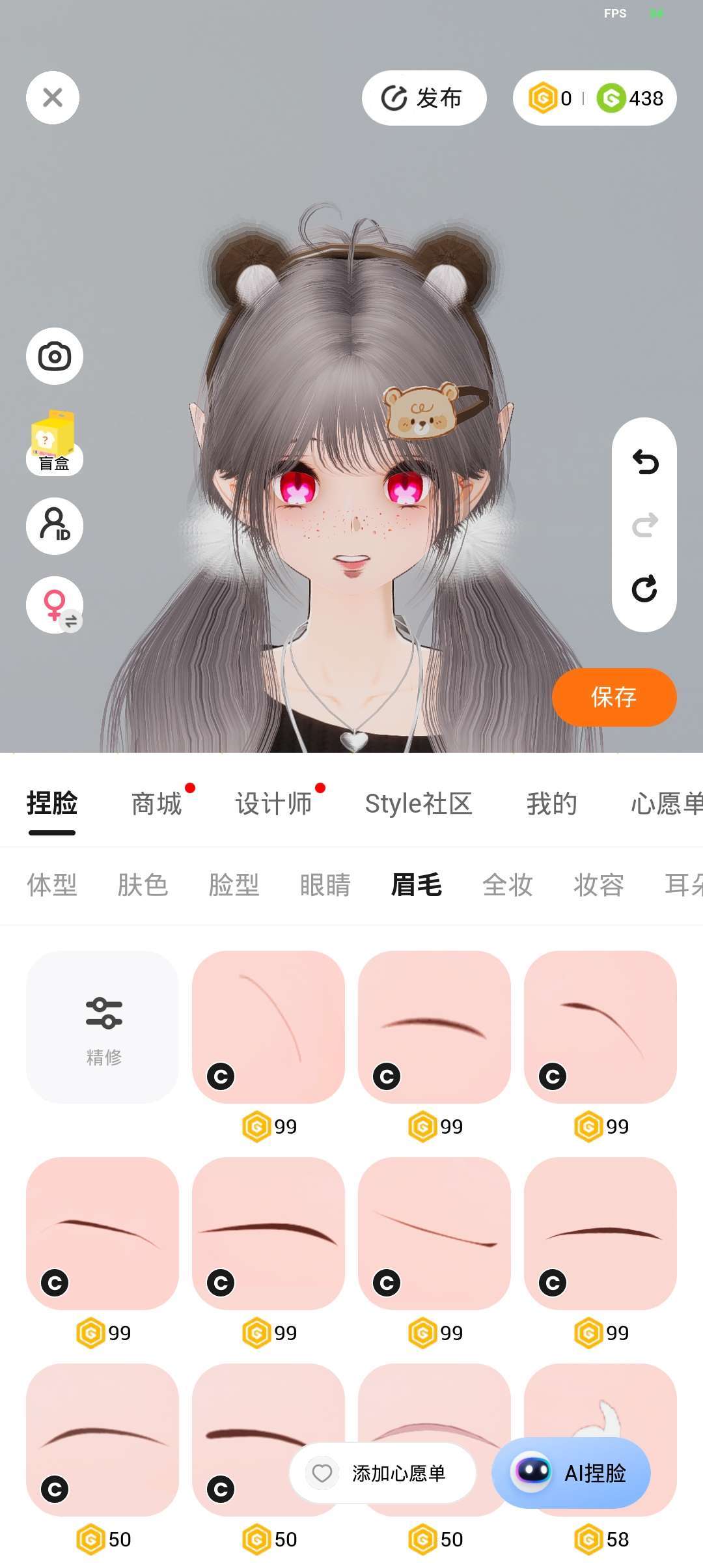This screenshot has height=1568, width=703.
Task: Switch to the 商城 tab
Action: 156,804
